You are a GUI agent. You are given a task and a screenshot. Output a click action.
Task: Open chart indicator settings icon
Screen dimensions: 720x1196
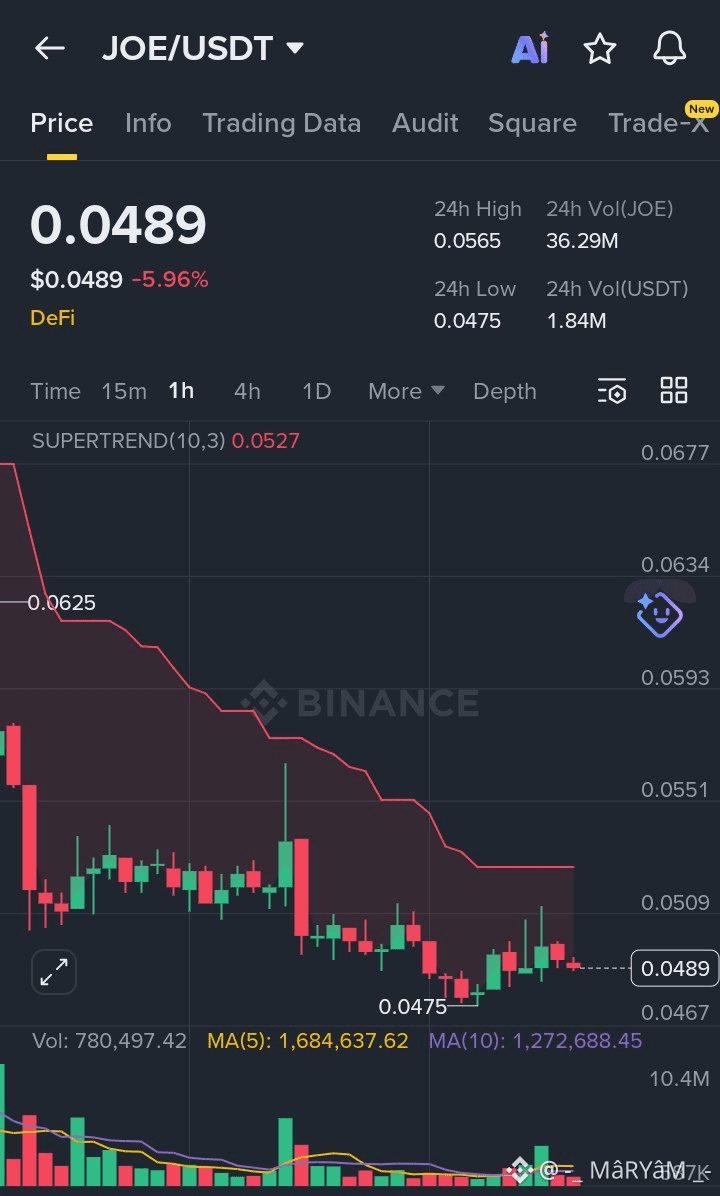612,391
